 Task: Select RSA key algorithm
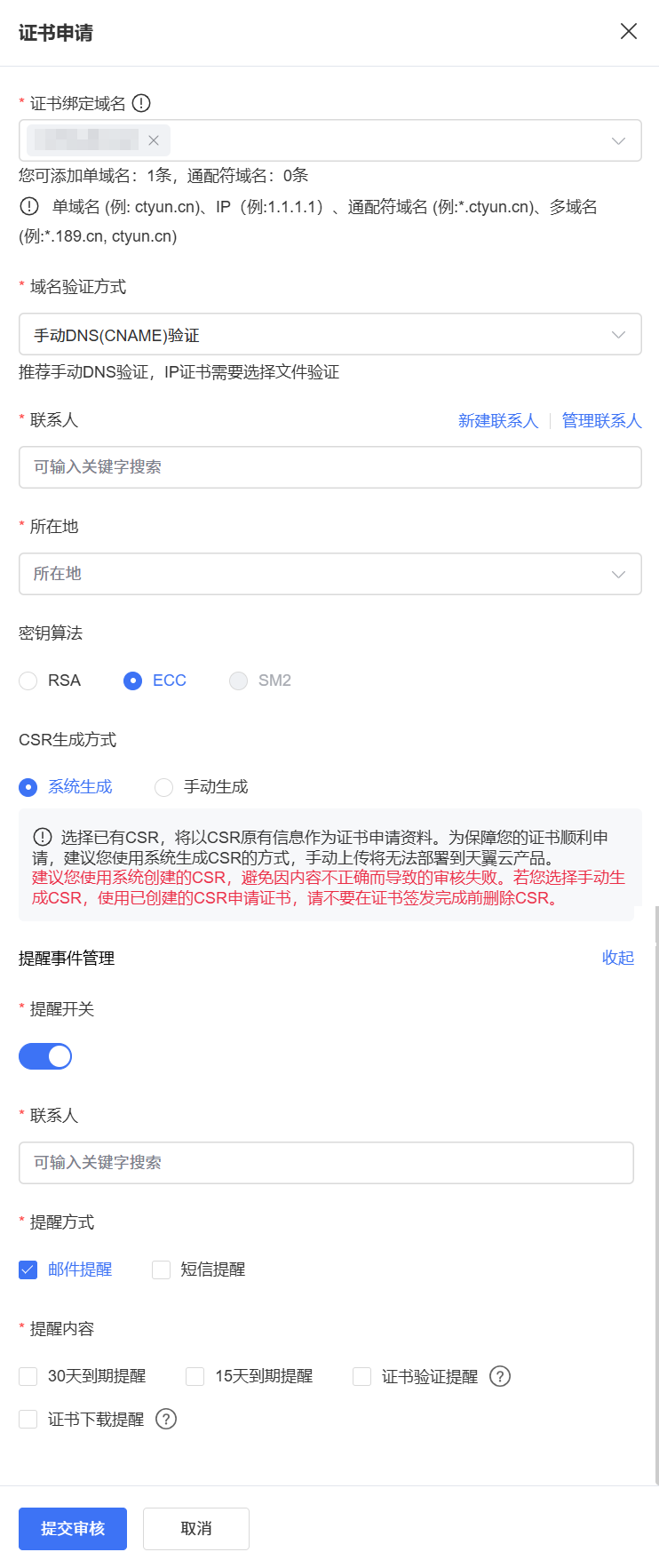pyautogui.click(x=28, y=681)
